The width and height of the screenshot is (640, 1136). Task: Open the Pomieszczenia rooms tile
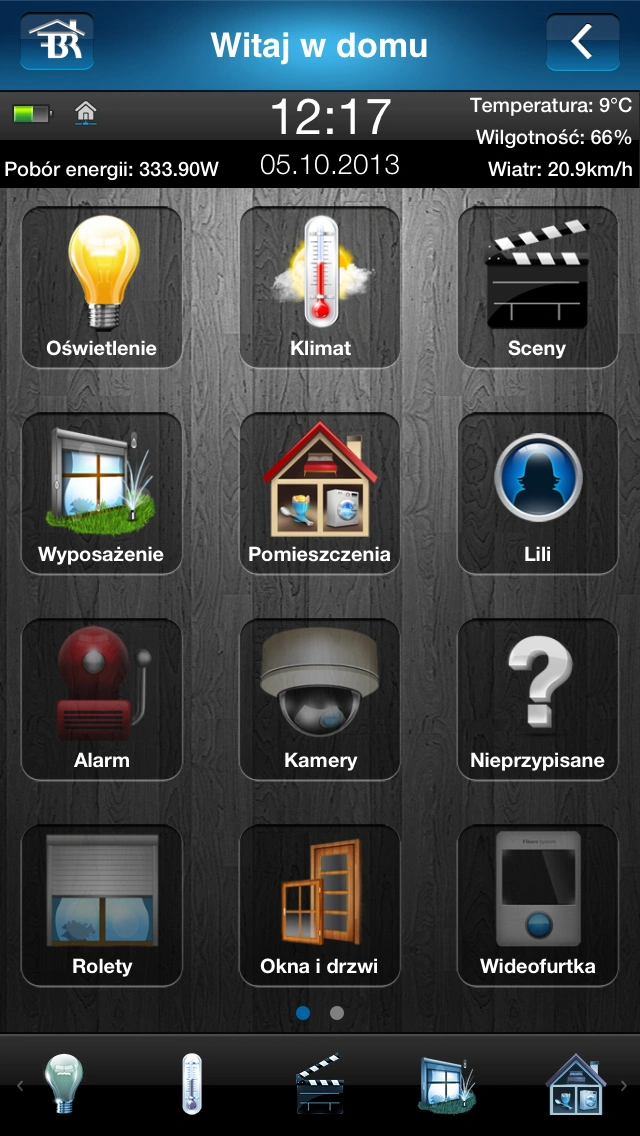320,494
